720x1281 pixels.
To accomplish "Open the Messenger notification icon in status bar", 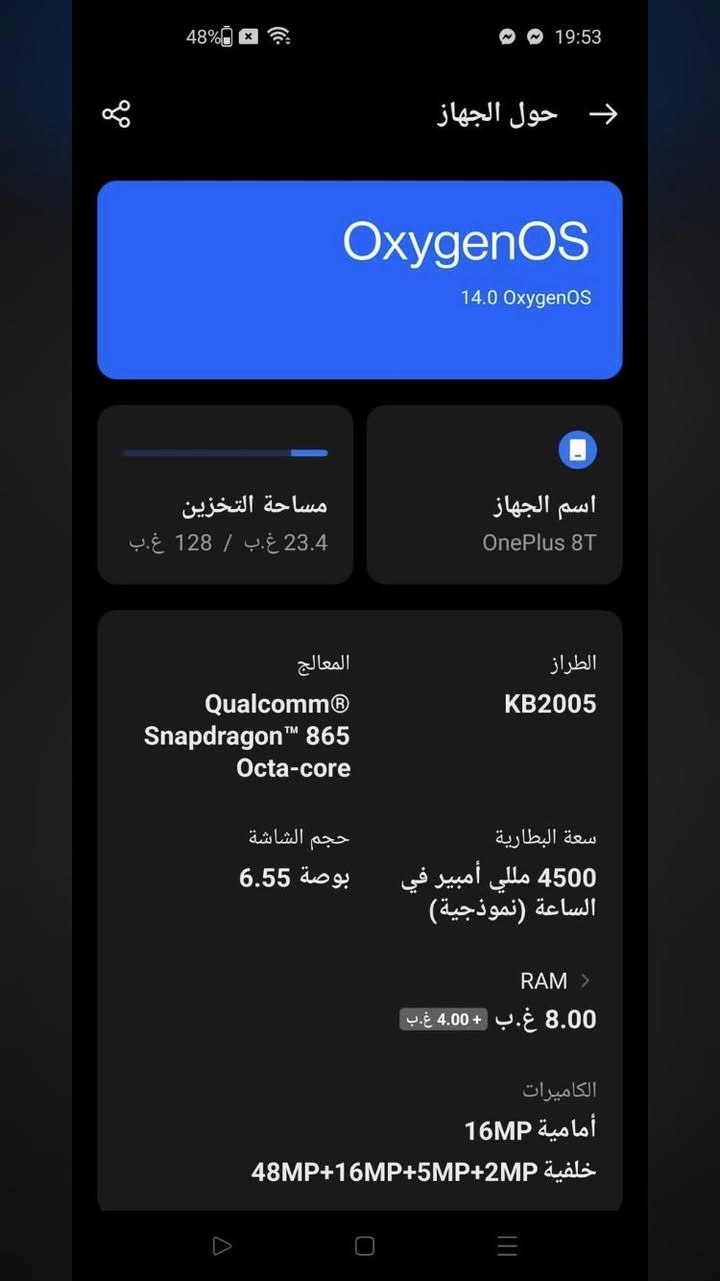I will pos(507,36).
